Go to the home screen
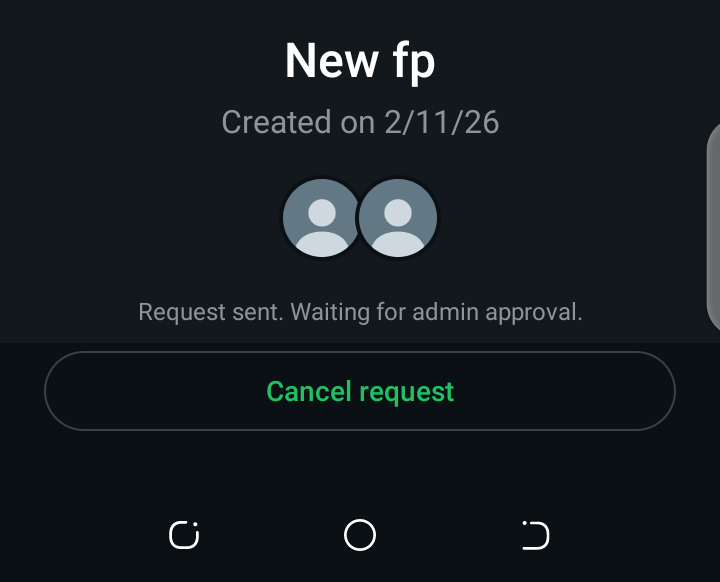This screenshot has height=582, width=720. click(x=360, y=536)
